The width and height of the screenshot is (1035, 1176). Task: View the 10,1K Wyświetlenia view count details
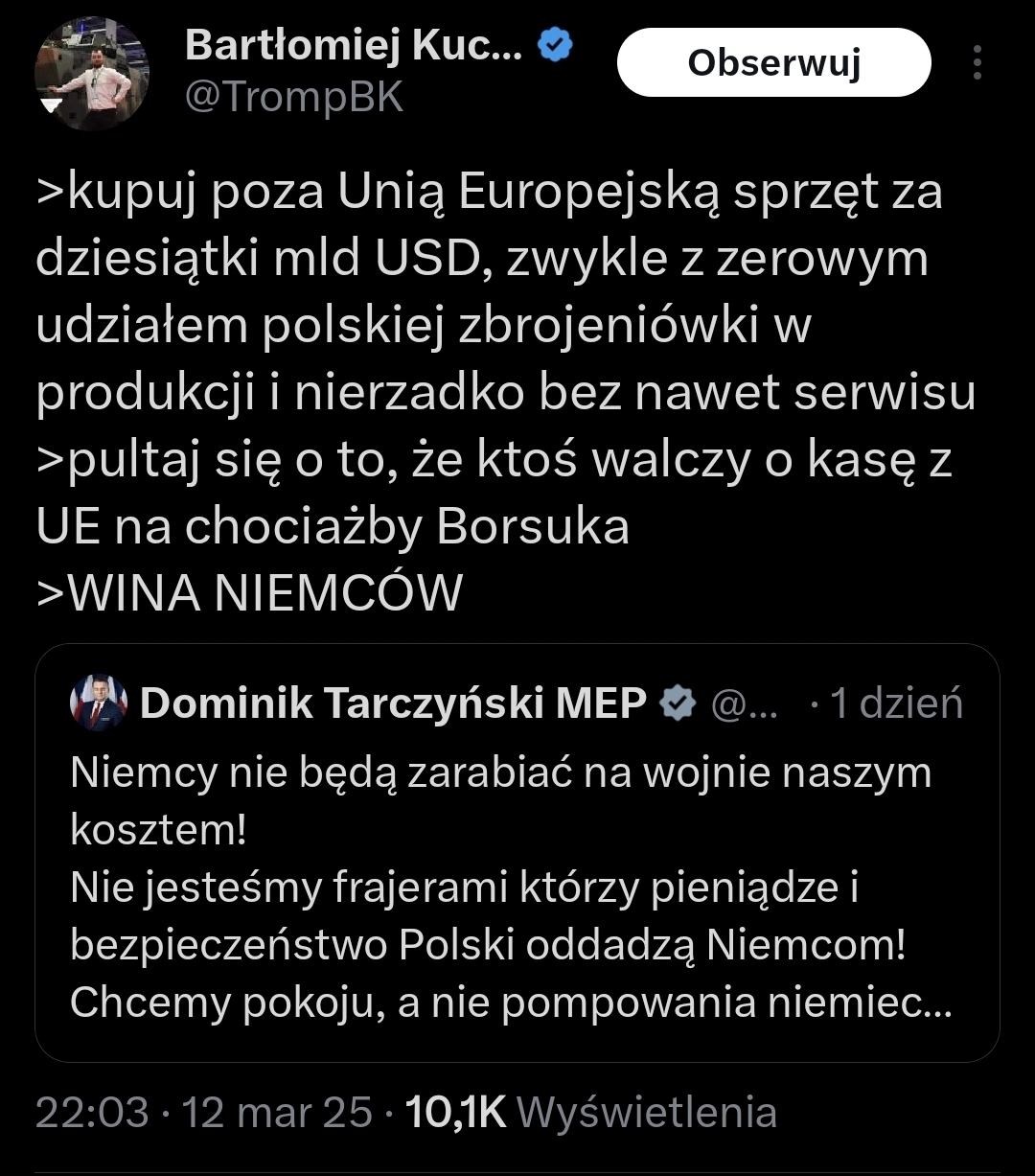tap(591, 1113)
